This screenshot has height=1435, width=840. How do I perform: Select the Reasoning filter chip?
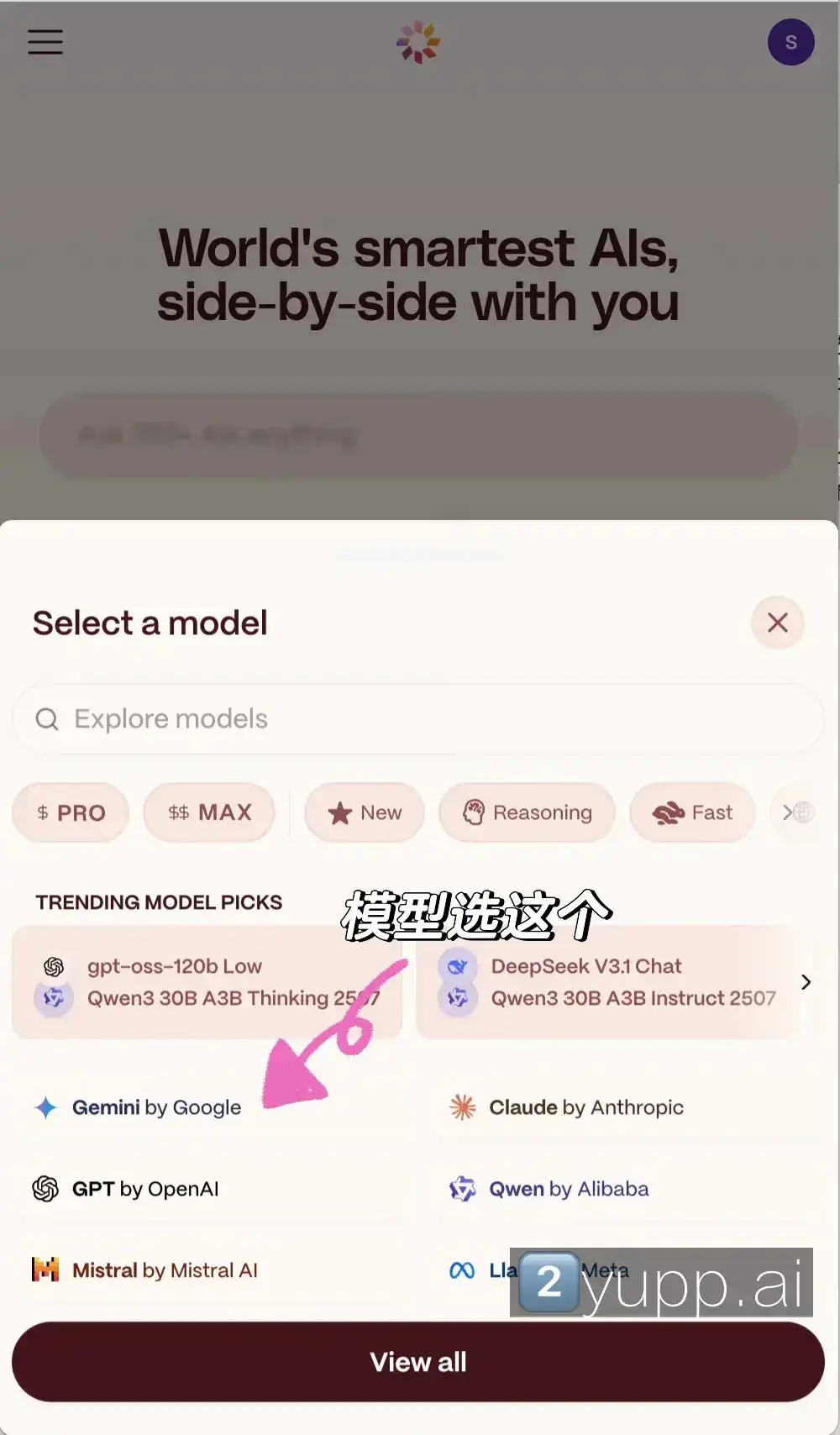tap(527, 812)
